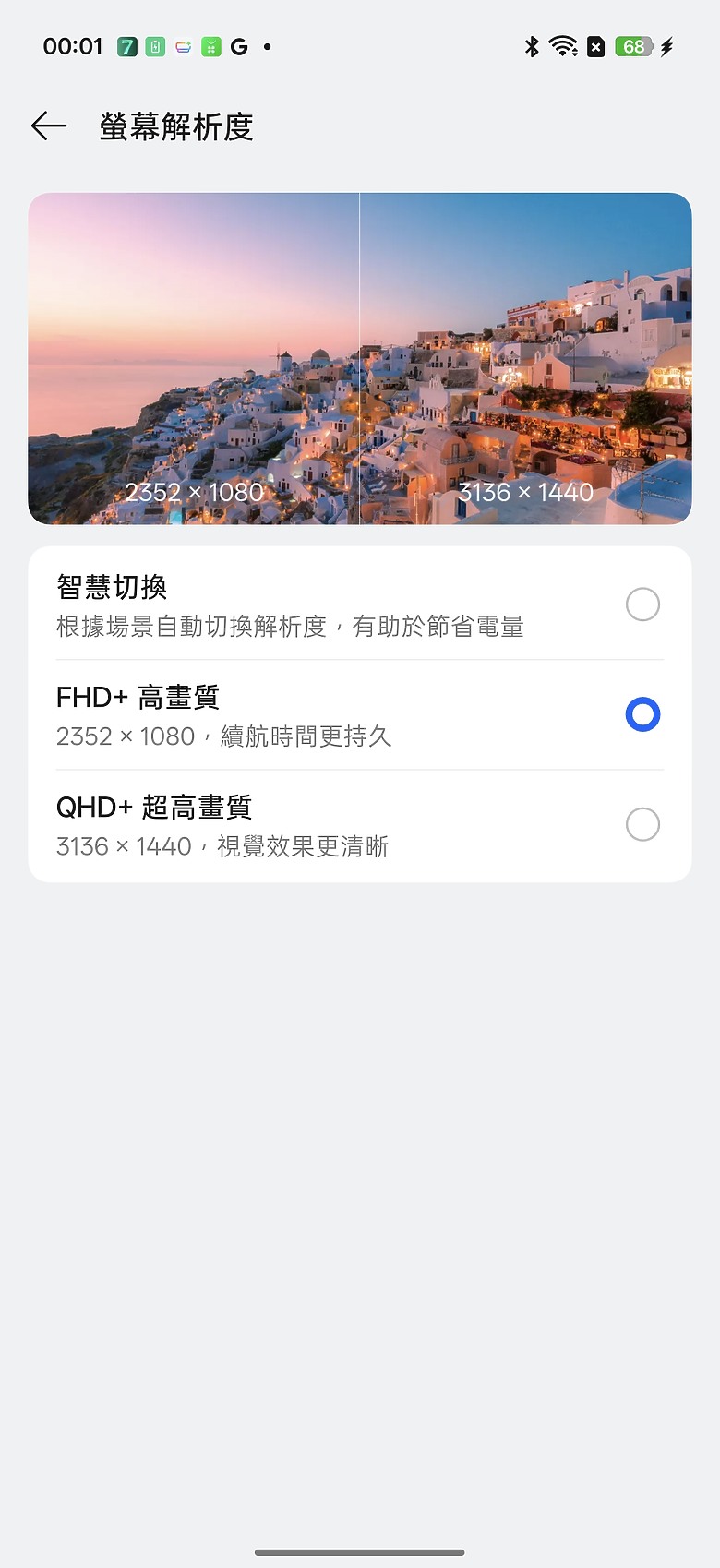Tap the 3136 × 1440 label on preview image

pos(523,492)
